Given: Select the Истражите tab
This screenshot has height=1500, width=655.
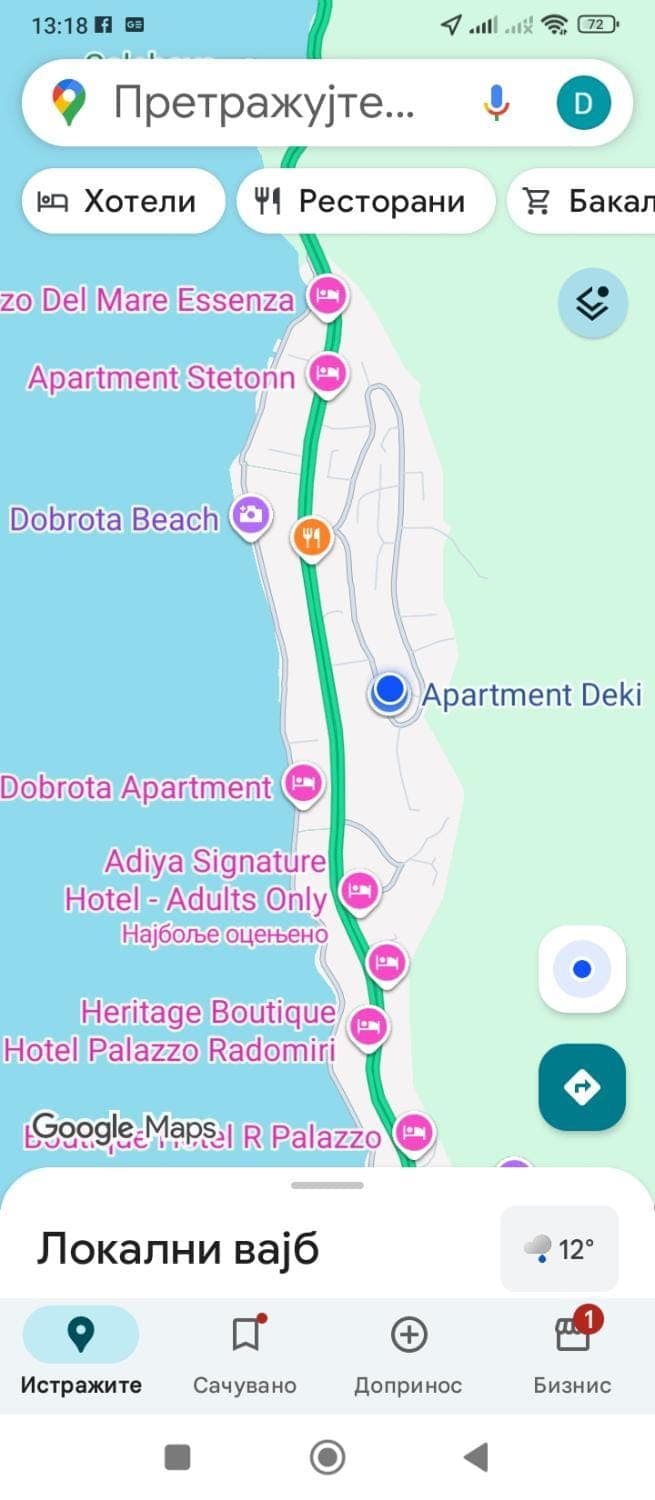Looking at the screenshot, I should [81, 1355].
